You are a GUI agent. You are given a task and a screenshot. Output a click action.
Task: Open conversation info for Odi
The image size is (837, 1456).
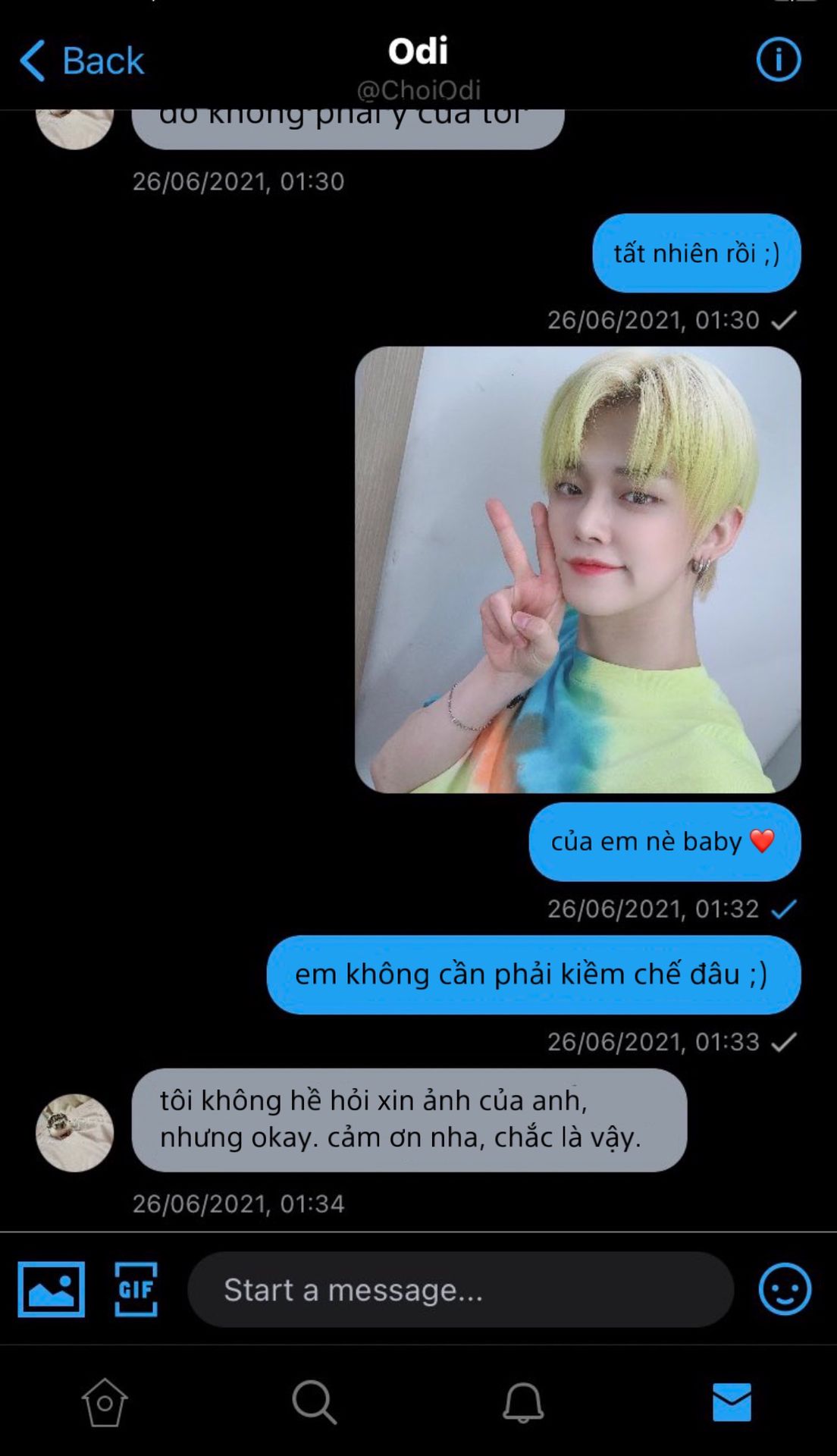click(778, 59)
